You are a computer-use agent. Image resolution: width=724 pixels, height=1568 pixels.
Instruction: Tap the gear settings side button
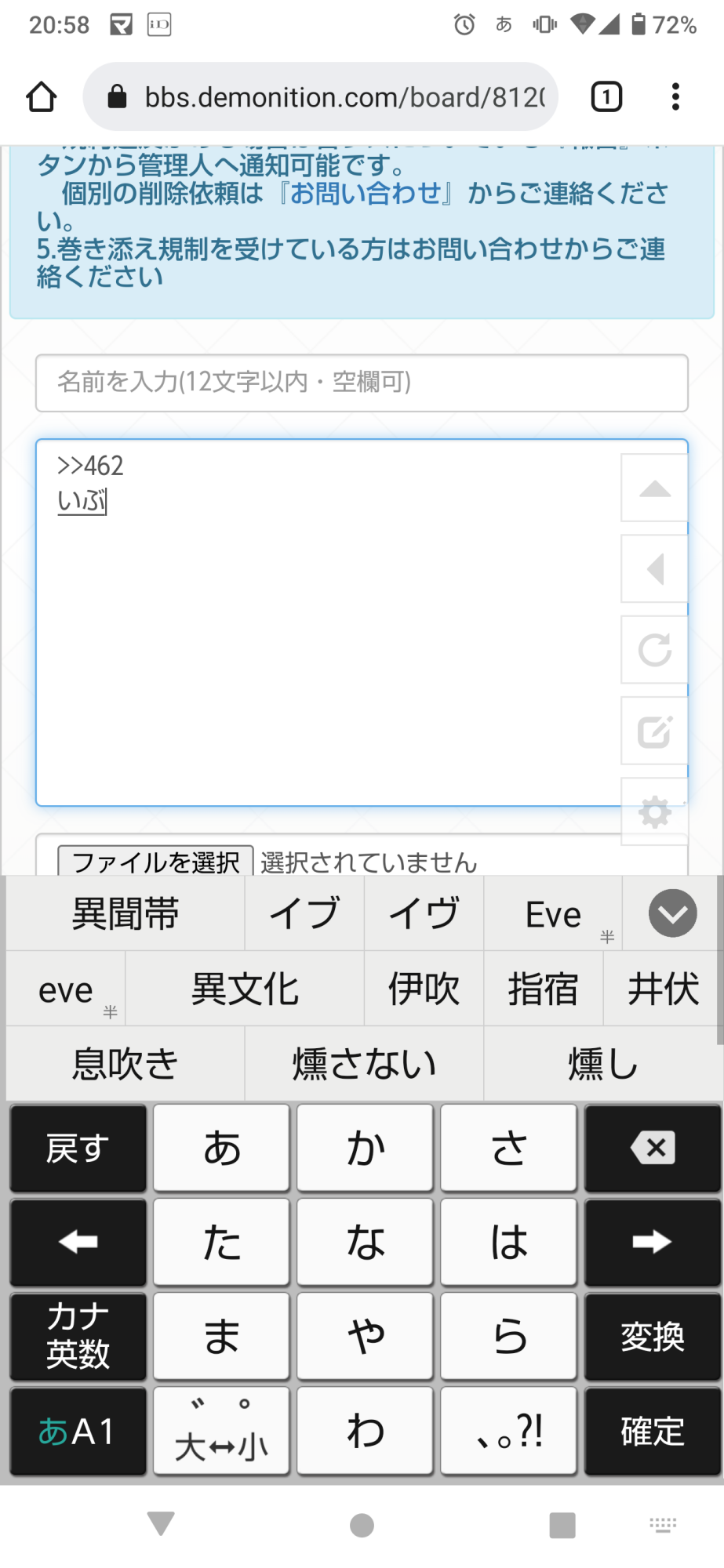pyautogui.click(x=654, y=812)
